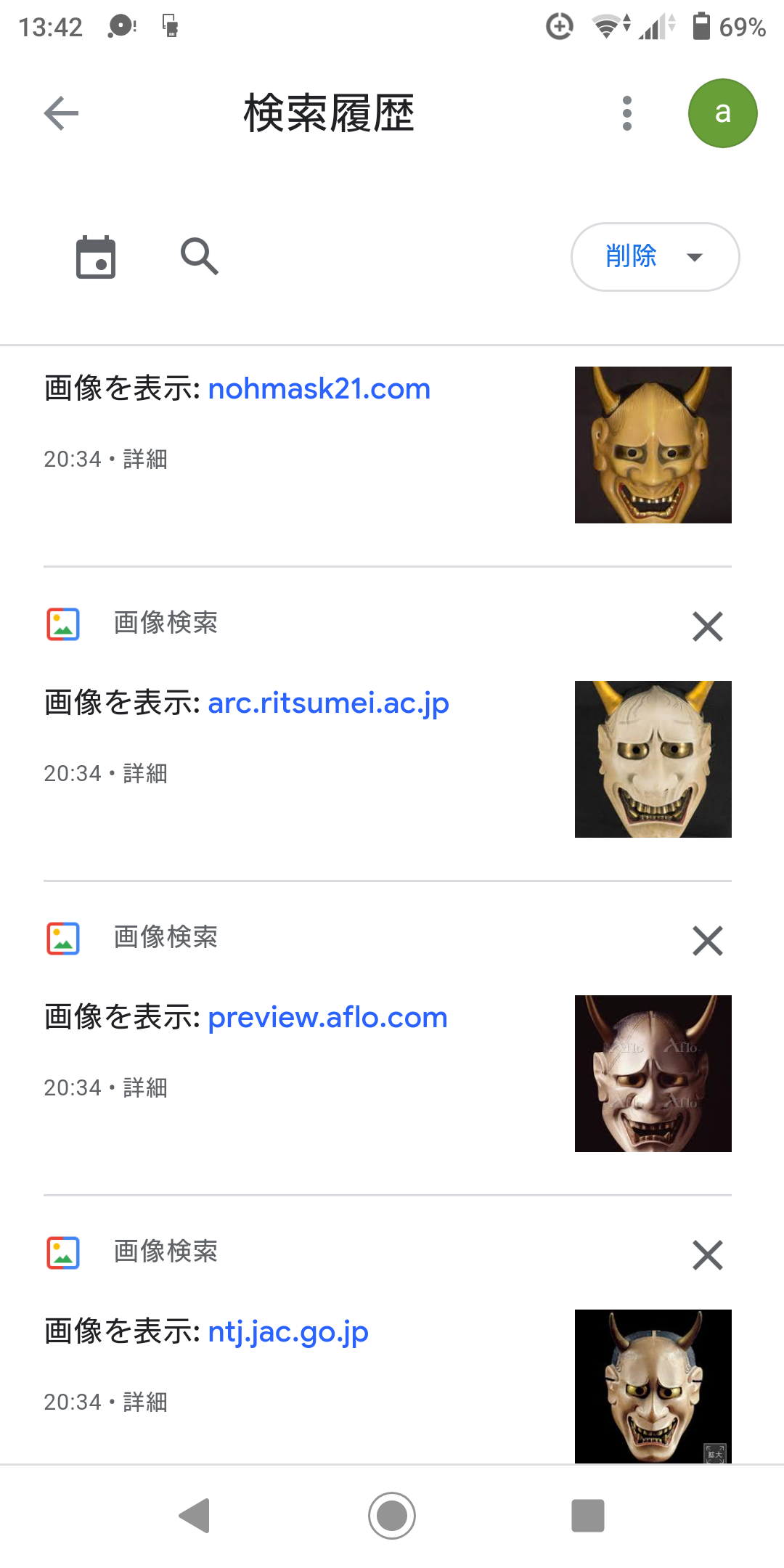784x1568 pixels.
Task: View the yellow Noh mask thumbnail for nohmask21.com
Action: point(653,445)
